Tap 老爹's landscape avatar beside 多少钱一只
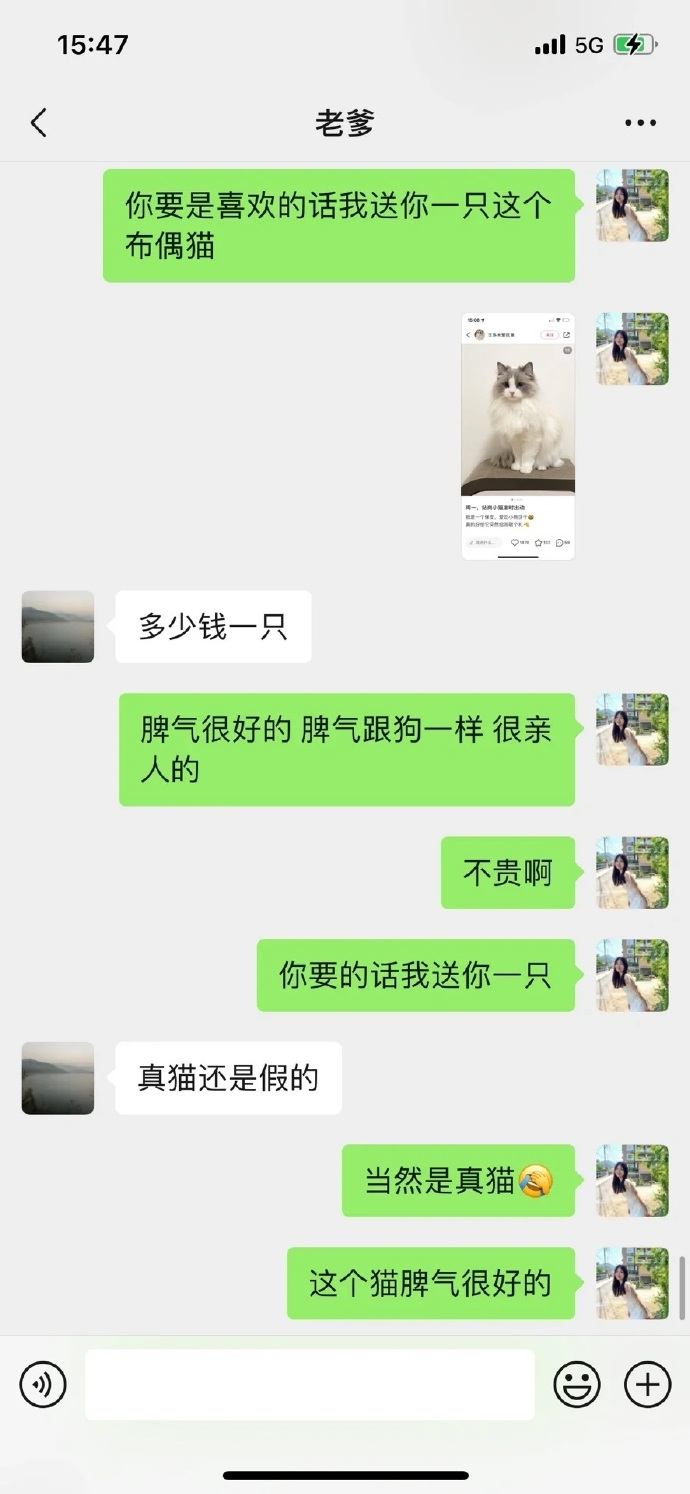 click(58, 627)
